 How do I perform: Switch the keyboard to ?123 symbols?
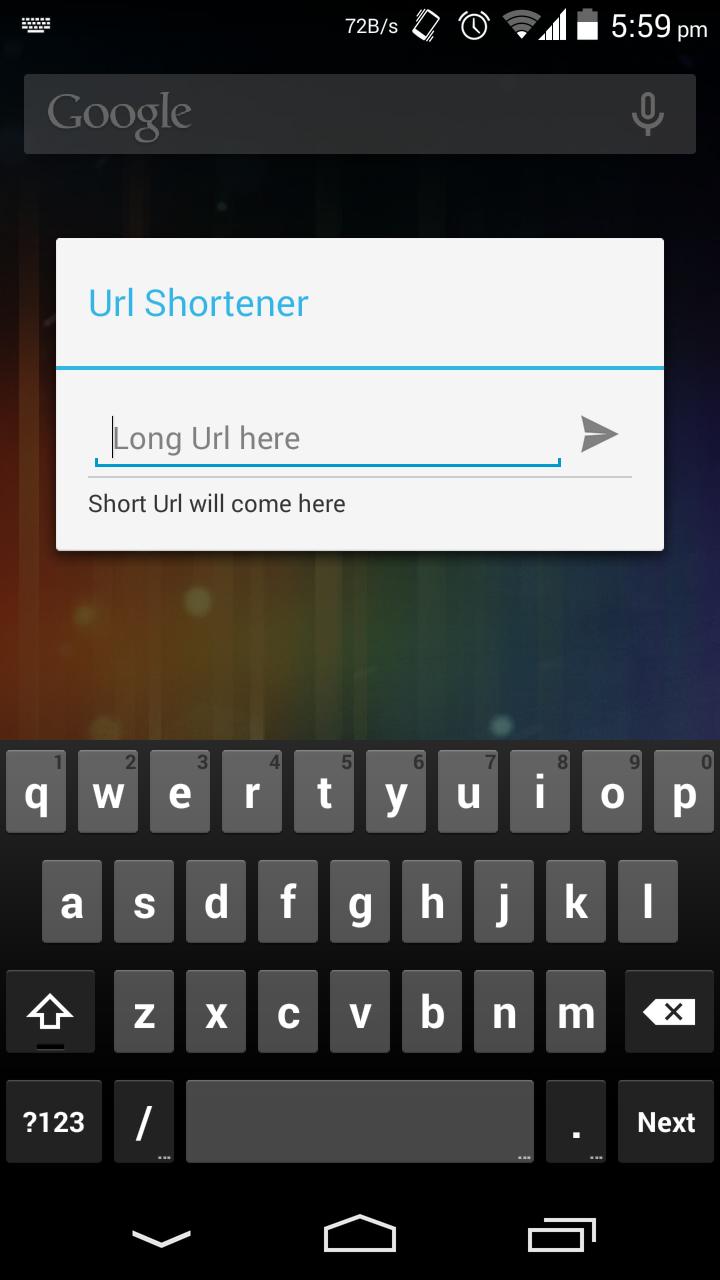point(54,1122)
